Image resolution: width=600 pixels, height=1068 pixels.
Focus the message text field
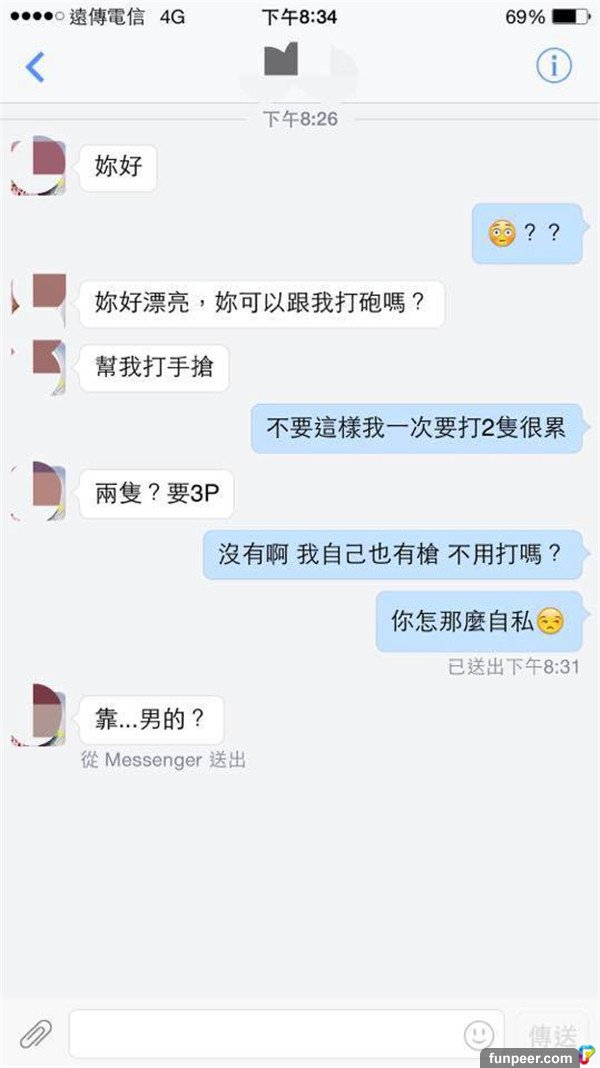click(265, 1033)
